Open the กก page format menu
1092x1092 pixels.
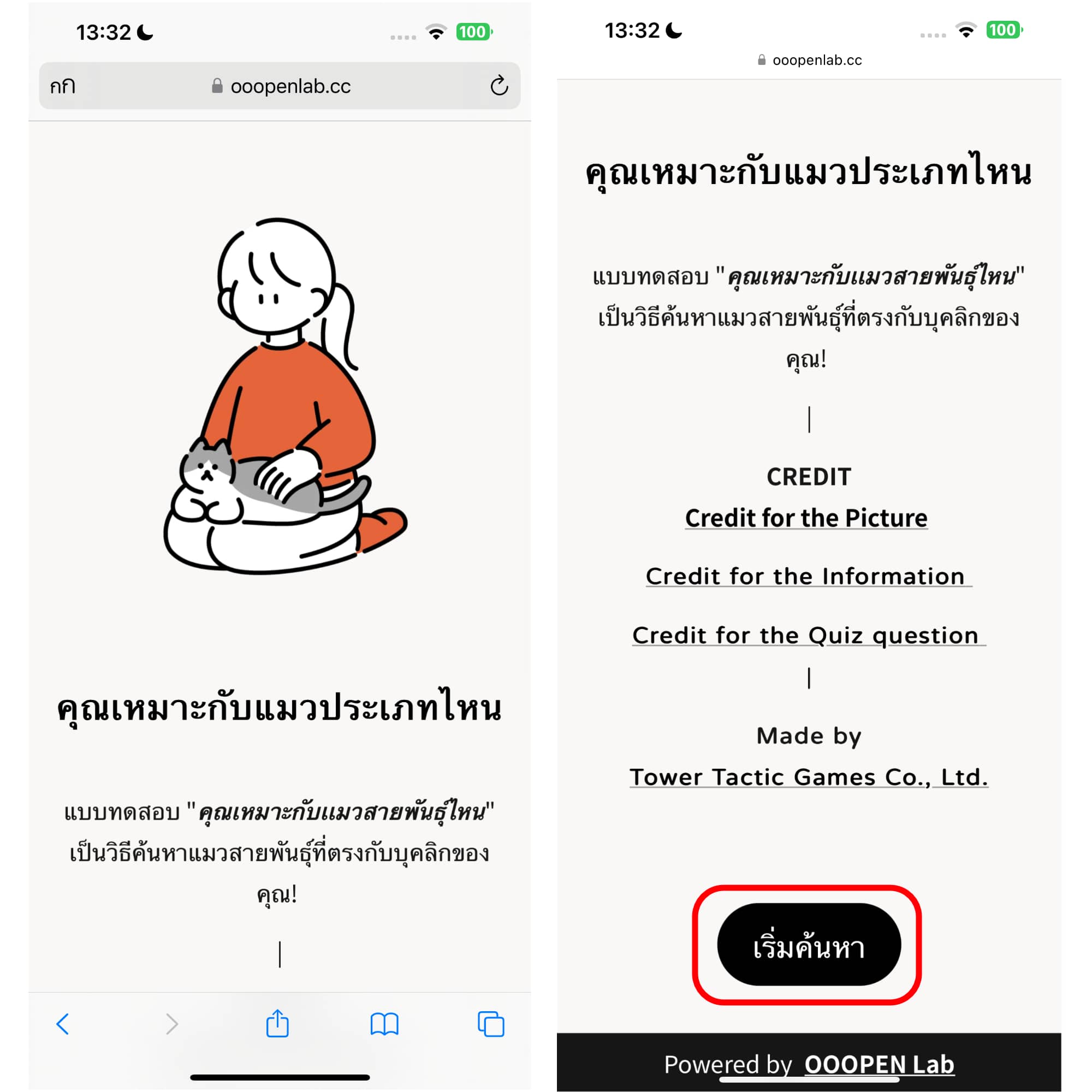[63, 86]
